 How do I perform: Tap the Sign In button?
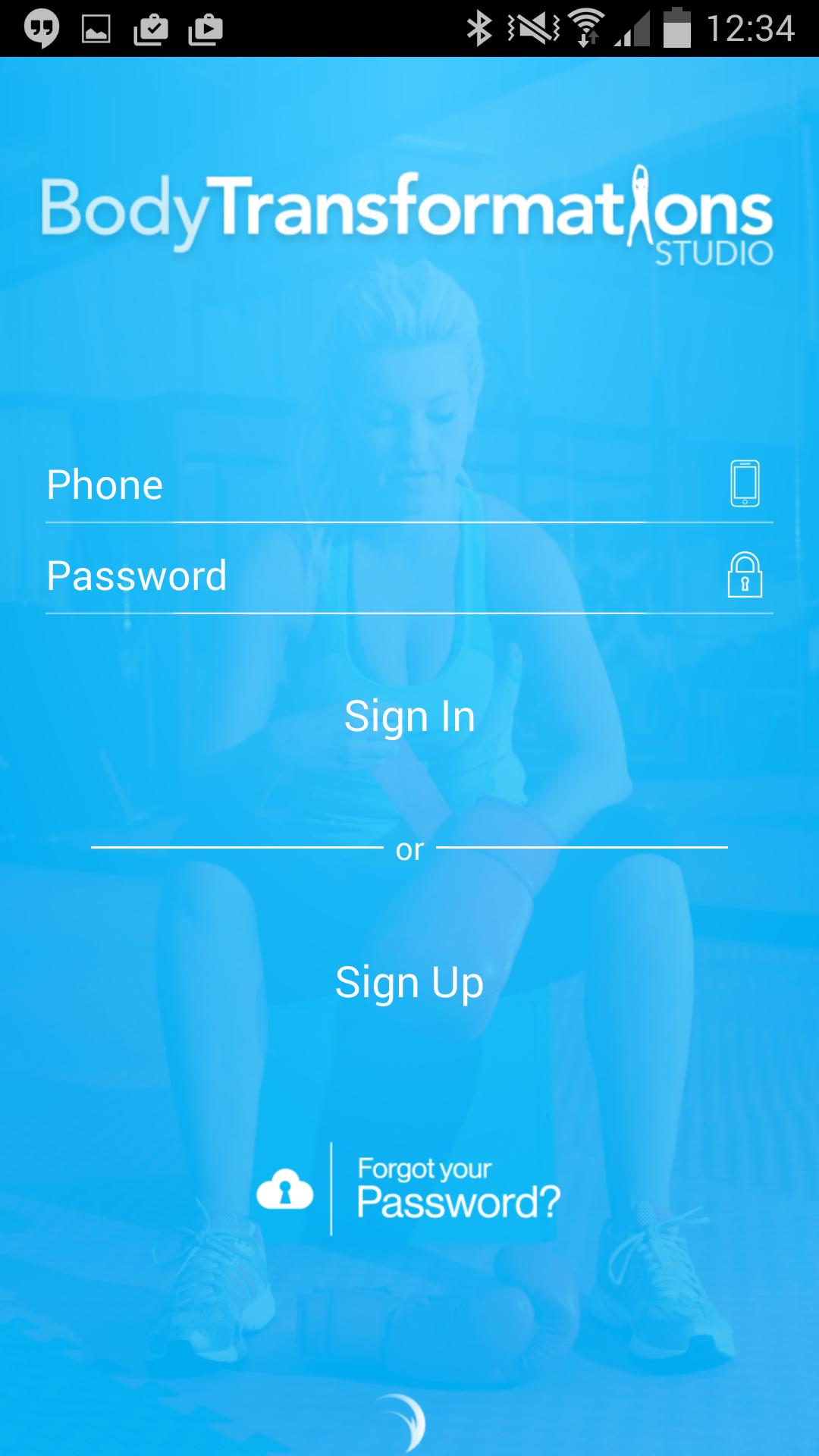(409, 716)
